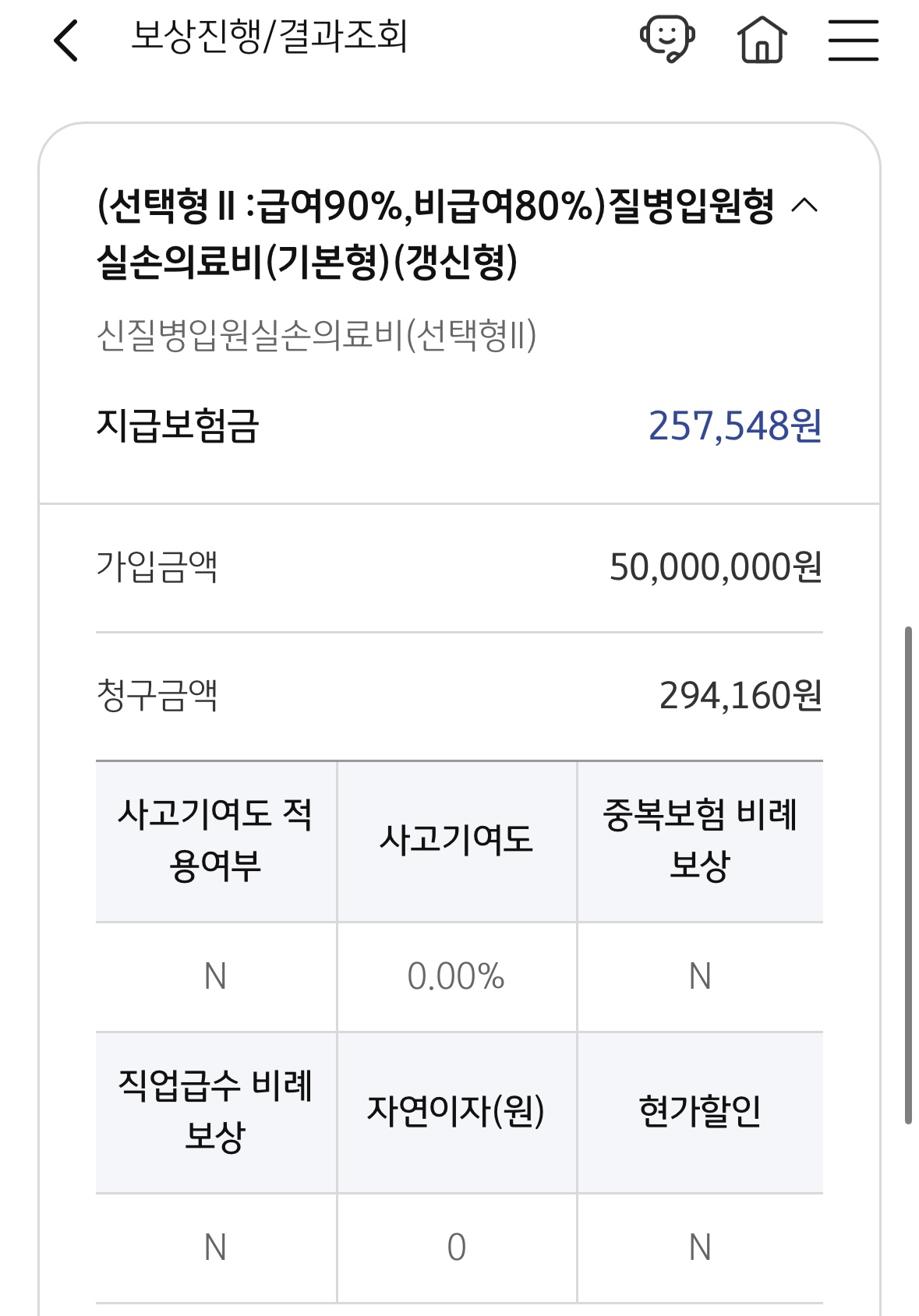Open the hamburger menu
Image resolution: width=919 pixels, height=1316 pixels.
[853, 40]
